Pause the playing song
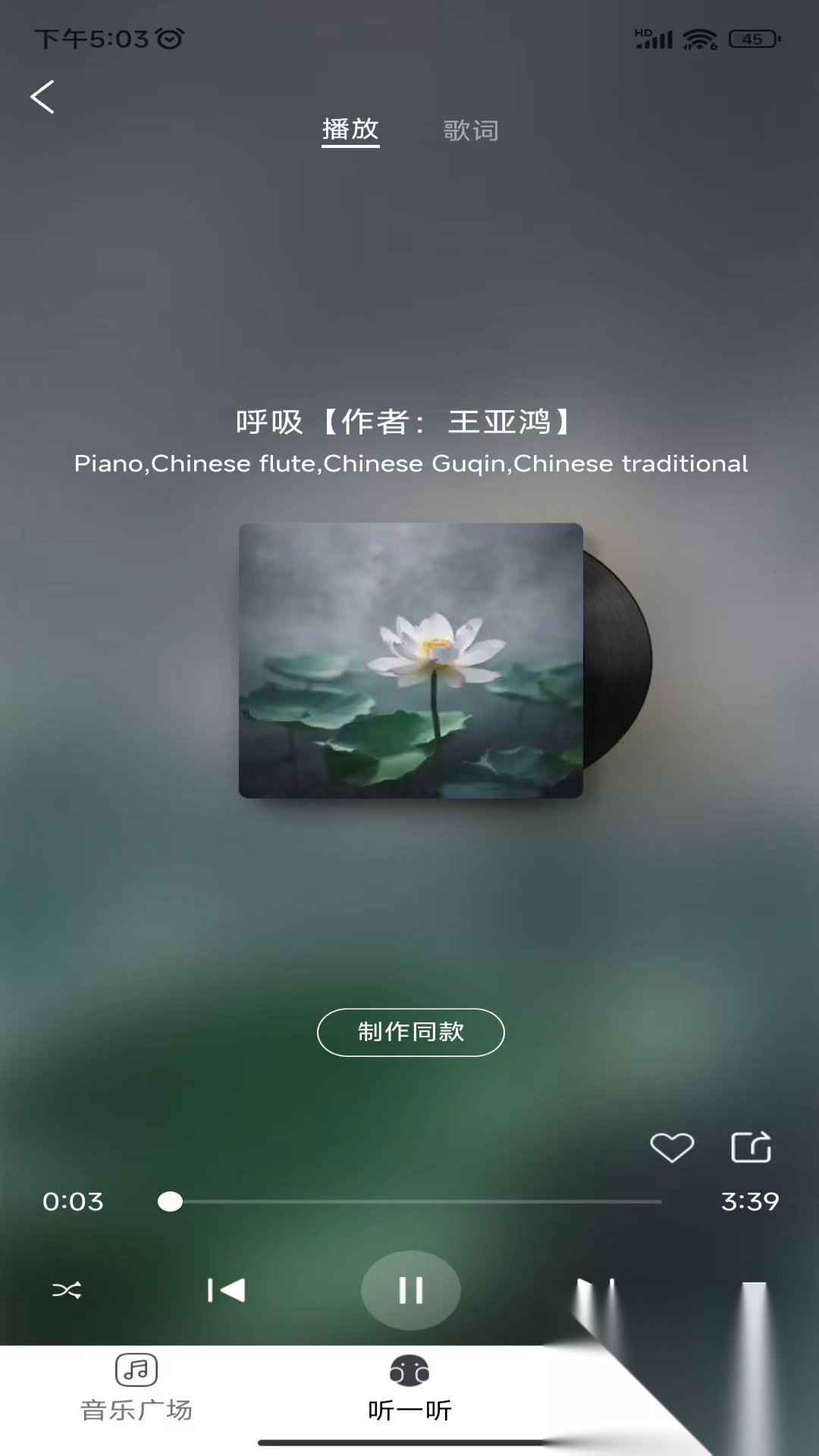819x1456 pixels. pyautogui.click(x=410, y=1290)
